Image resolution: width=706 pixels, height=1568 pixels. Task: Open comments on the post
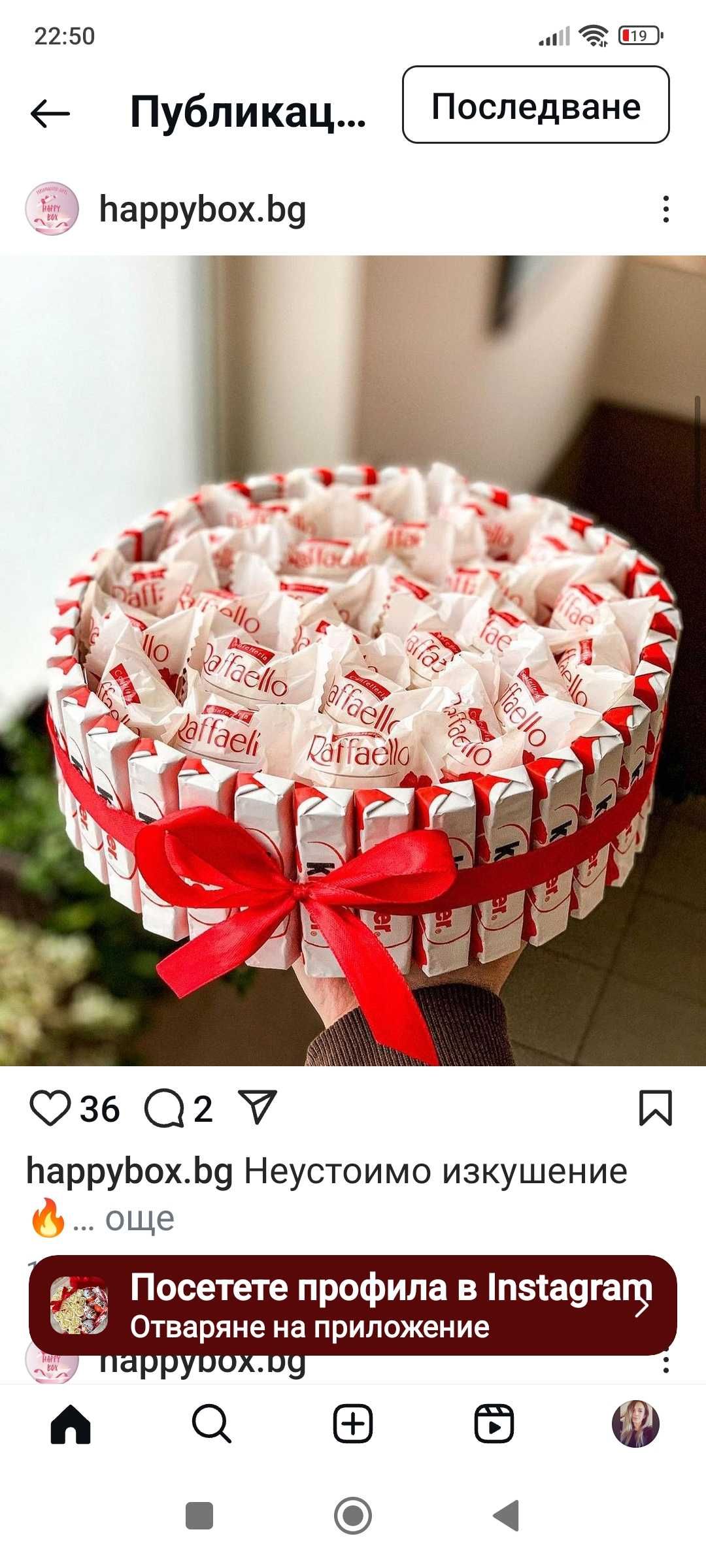(x=164, y=1109)
